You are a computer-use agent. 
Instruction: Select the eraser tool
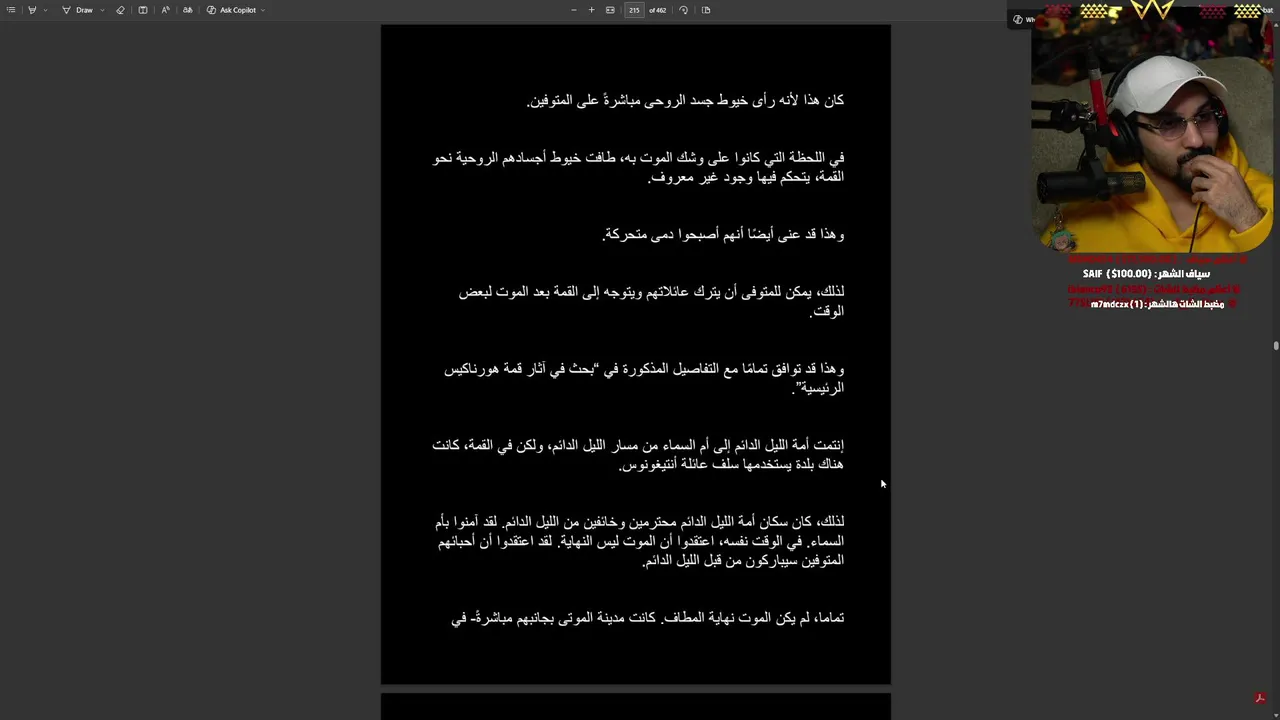coord(120,10)
